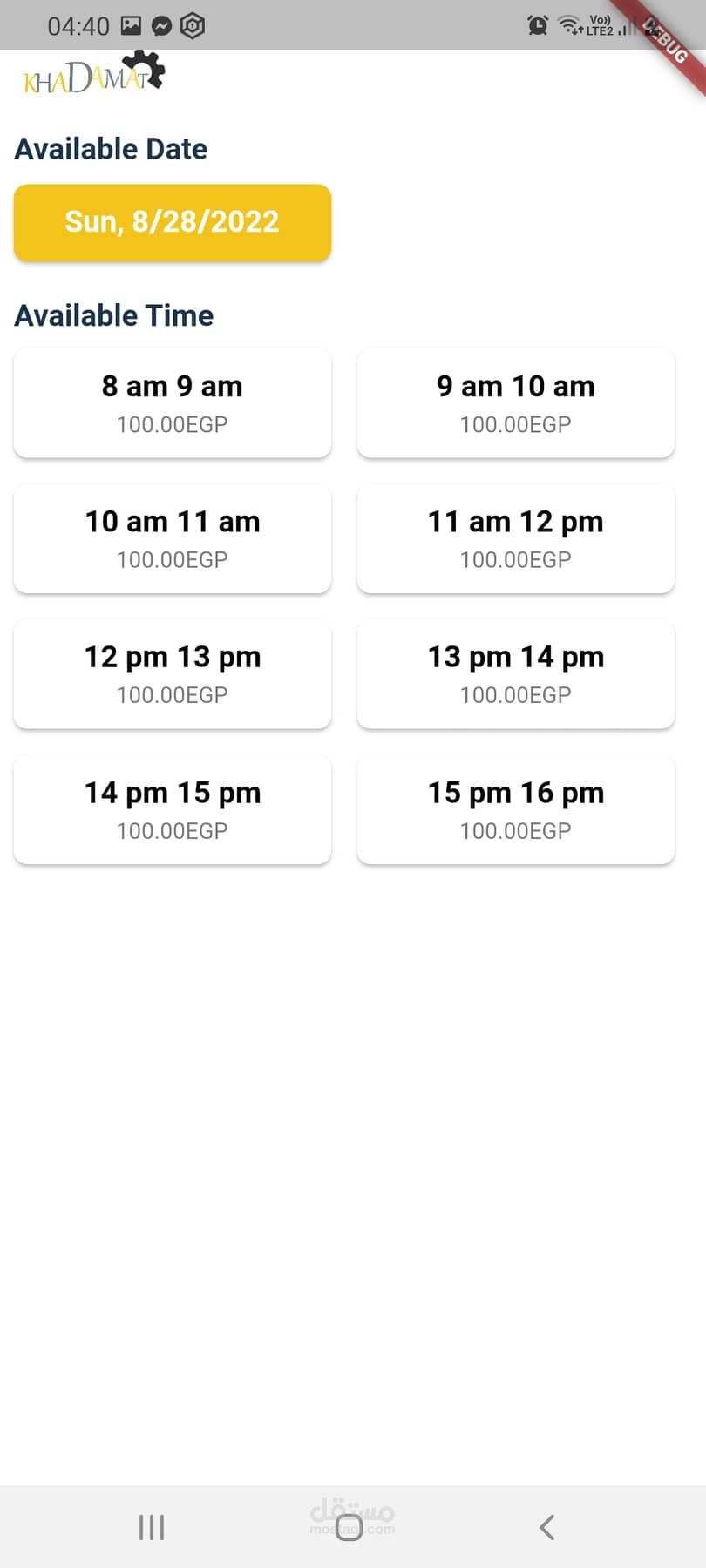
Task: Select the 14 pm 15 pm slot
Action: tap(173, 809)
